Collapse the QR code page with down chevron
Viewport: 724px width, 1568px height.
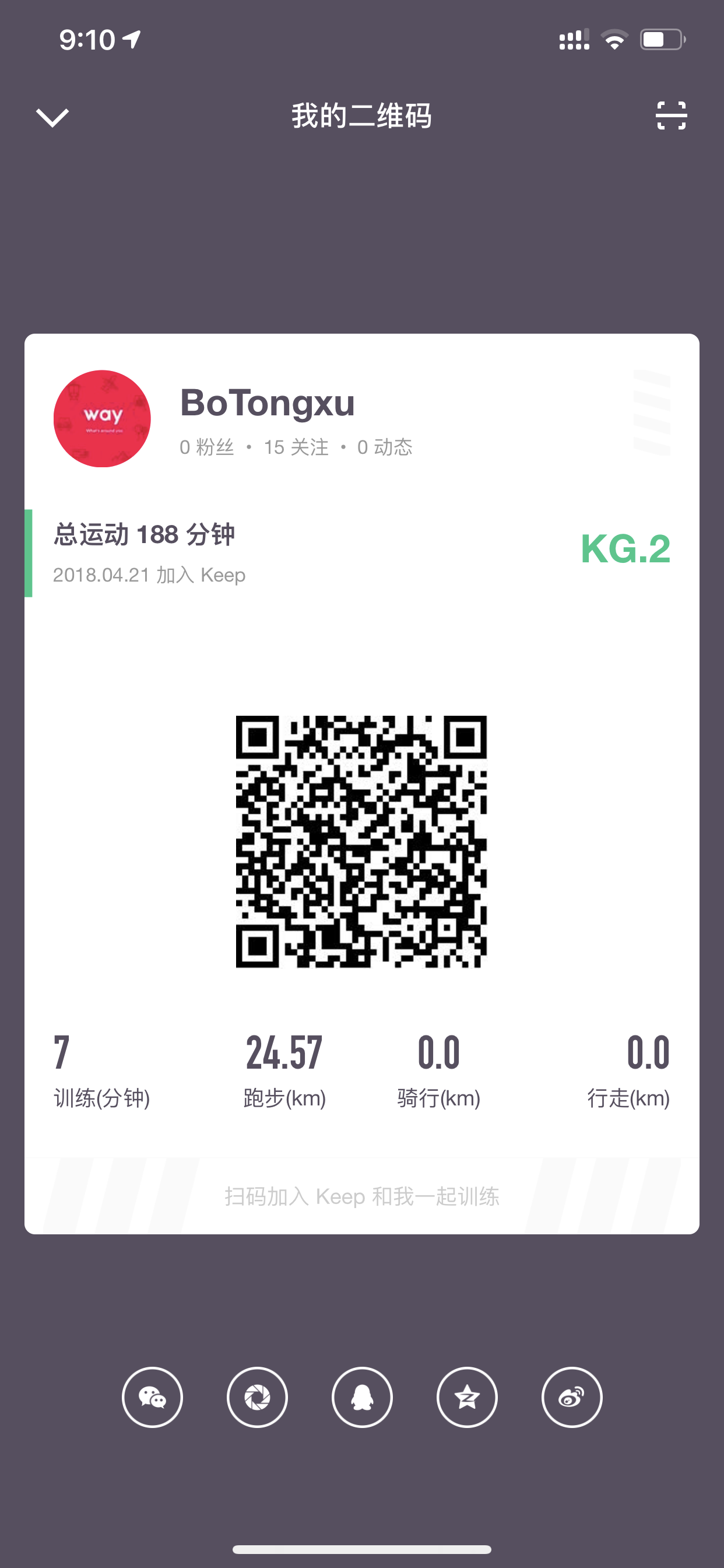(52, 117)
